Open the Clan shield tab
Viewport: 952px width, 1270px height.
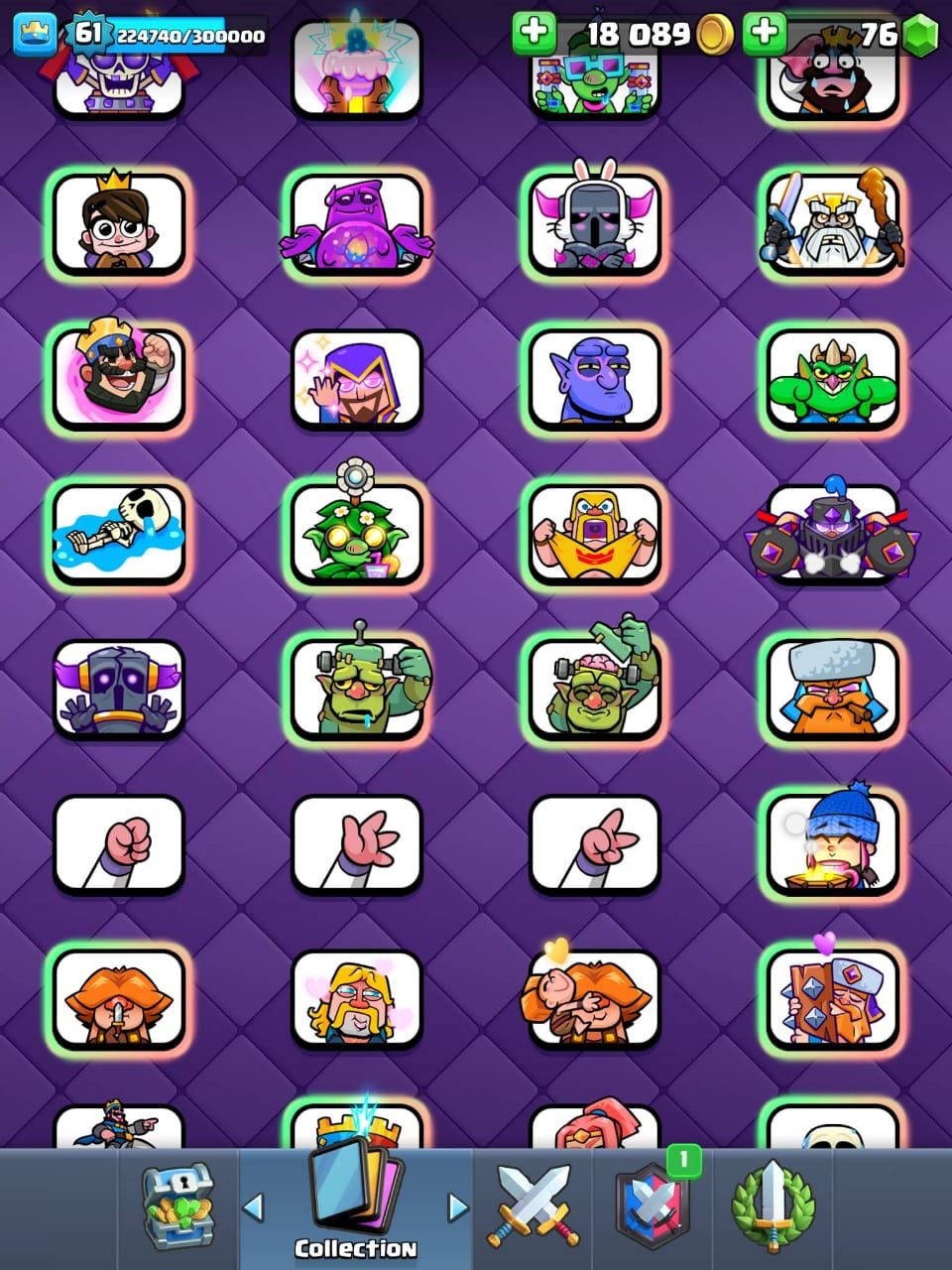click(x=651, y=1206)
